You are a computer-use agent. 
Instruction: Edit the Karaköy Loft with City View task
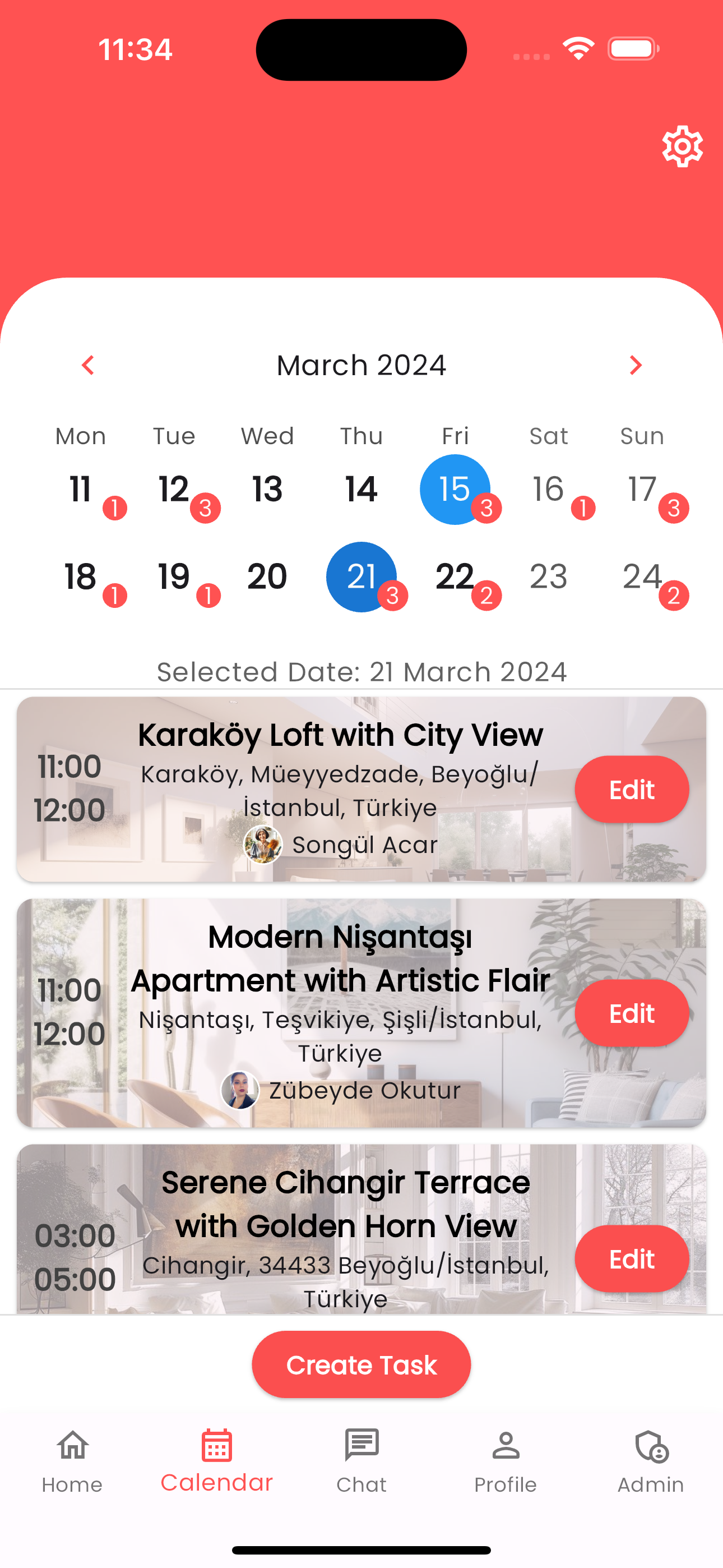[631, 790]
